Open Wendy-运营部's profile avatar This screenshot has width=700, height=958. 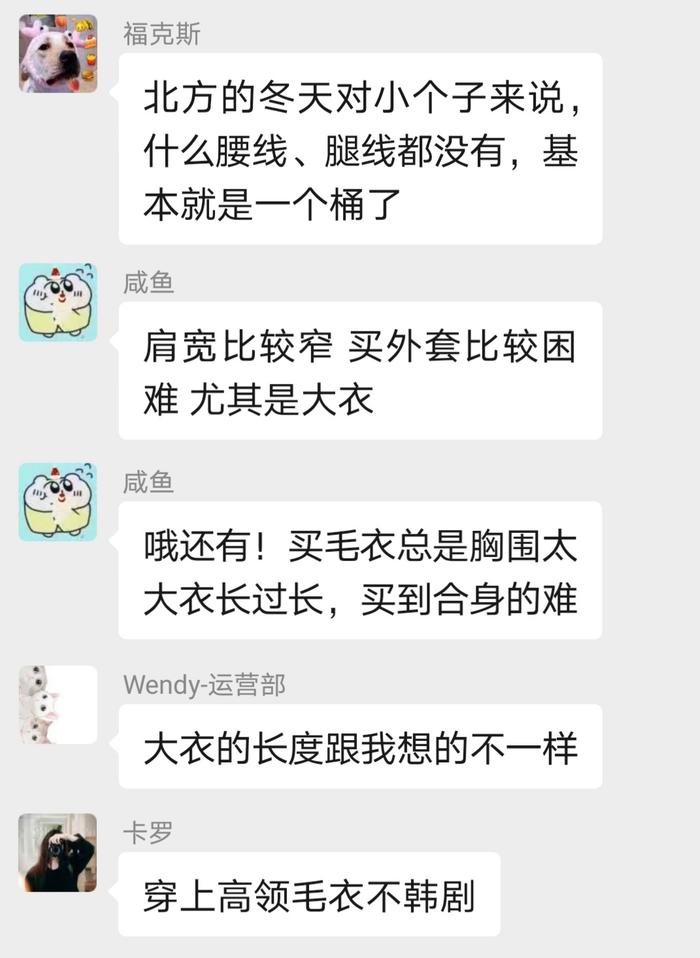coord(58,704)
